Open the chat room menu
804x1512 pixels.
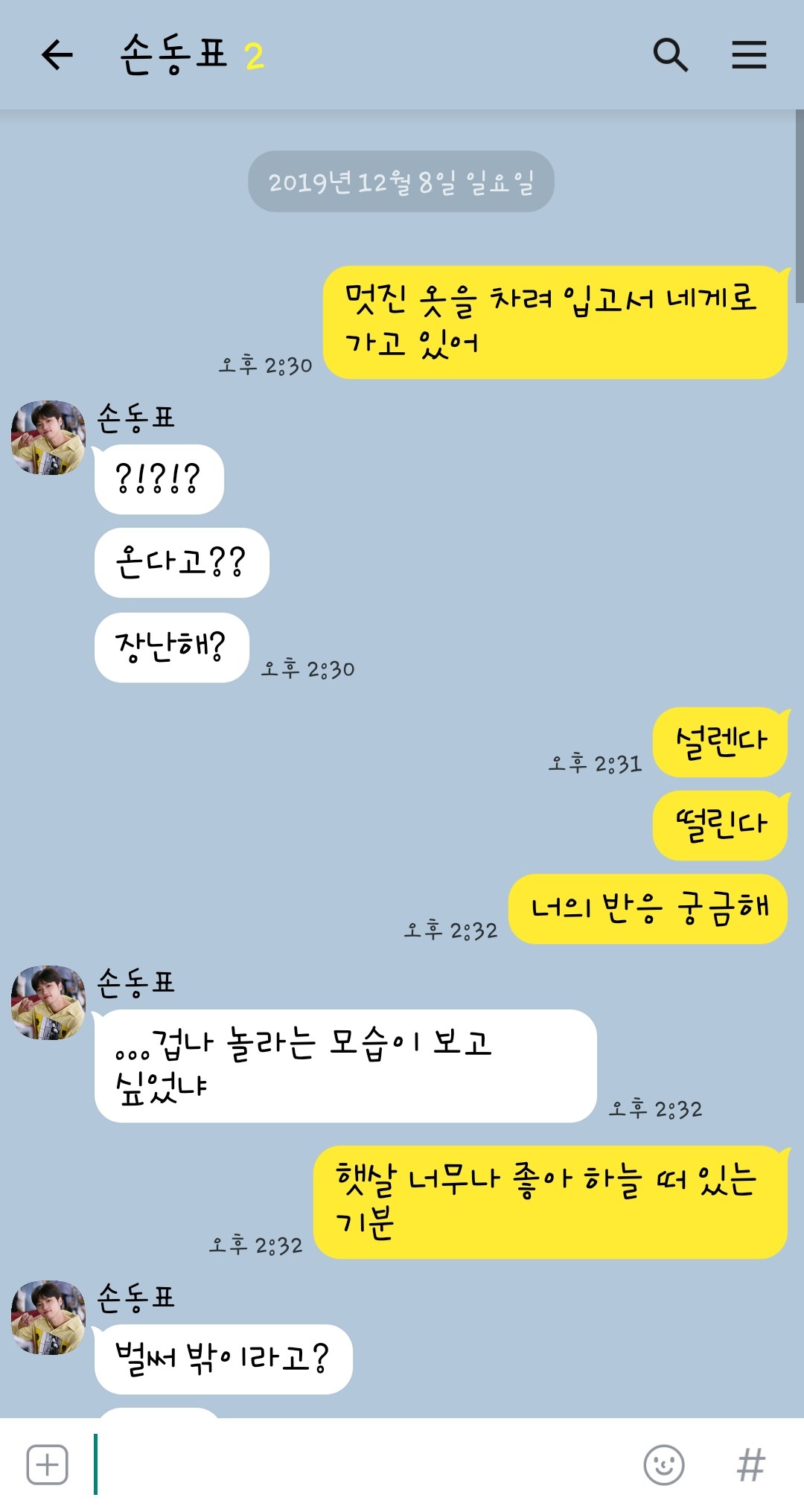point(749,55)
